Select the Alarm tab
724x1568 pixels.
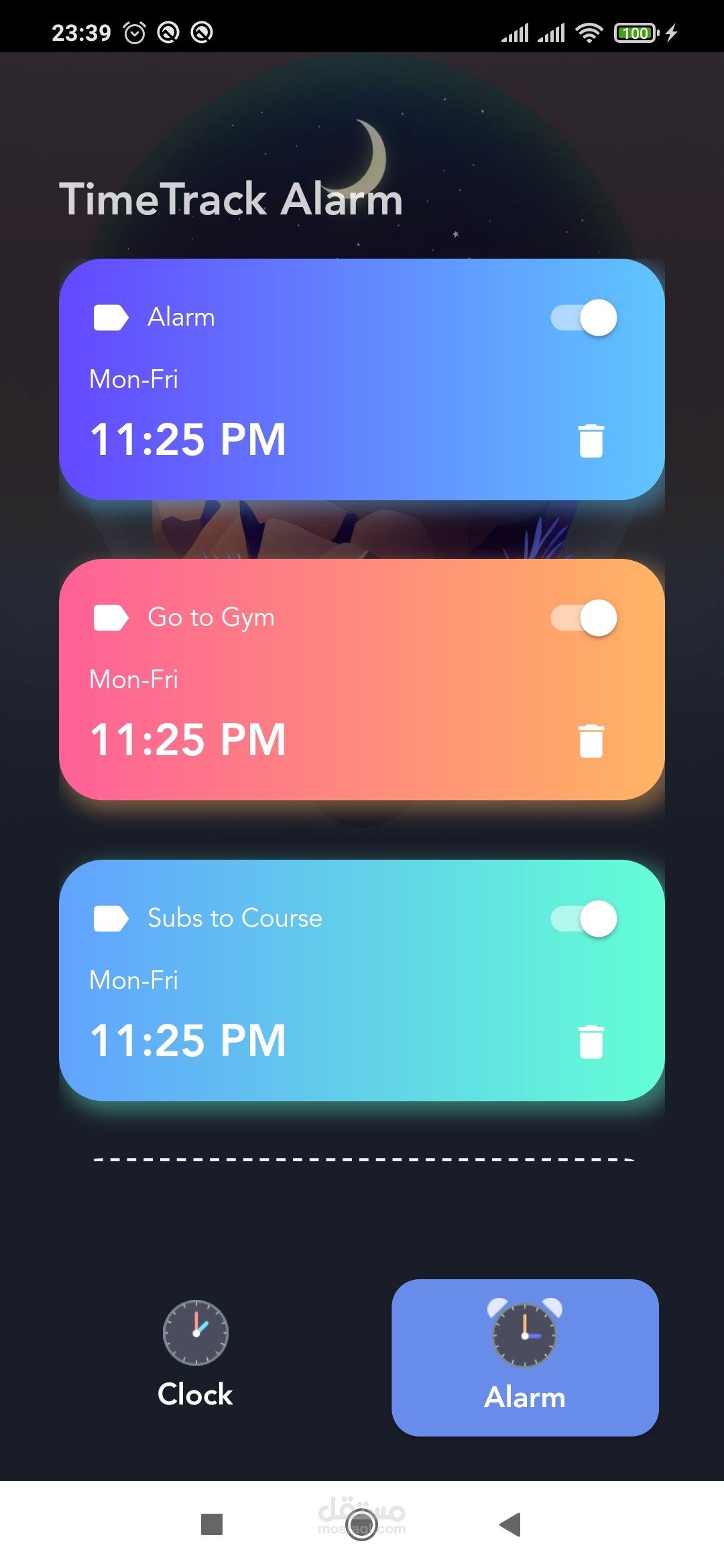(525, 1358)
